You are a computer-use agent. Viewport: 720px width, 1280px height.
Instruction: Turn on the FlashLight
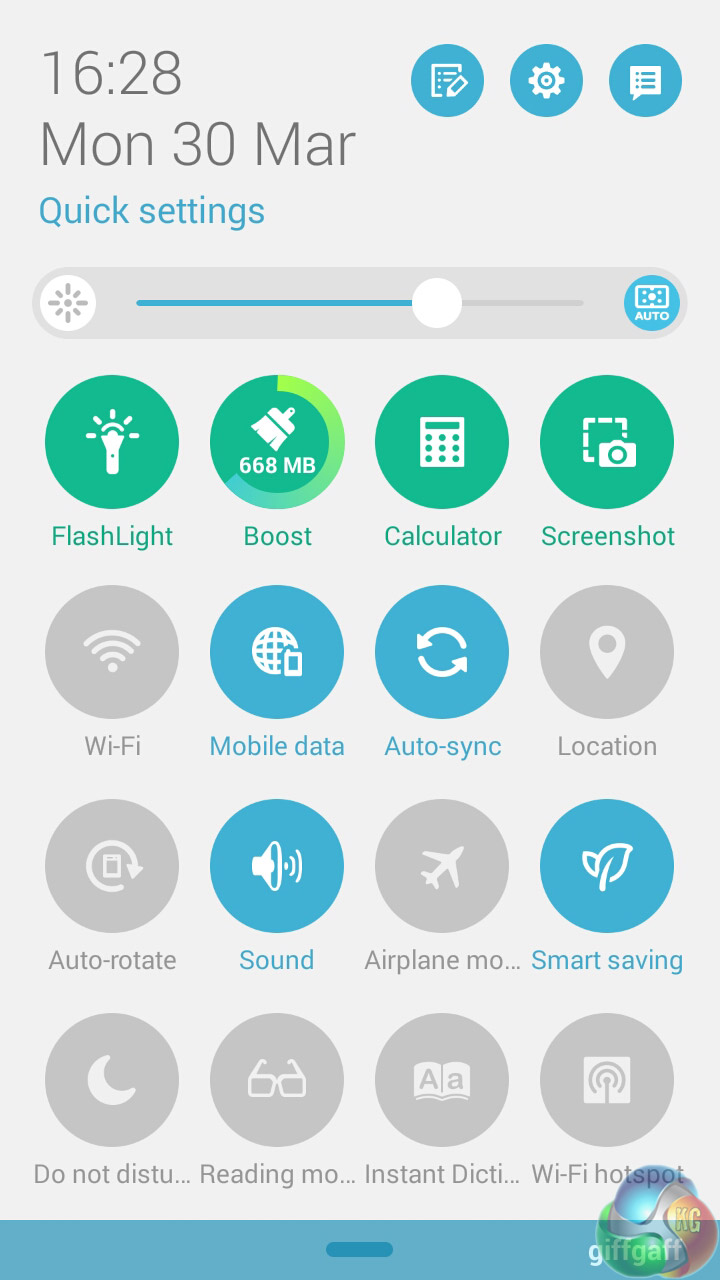112,442
